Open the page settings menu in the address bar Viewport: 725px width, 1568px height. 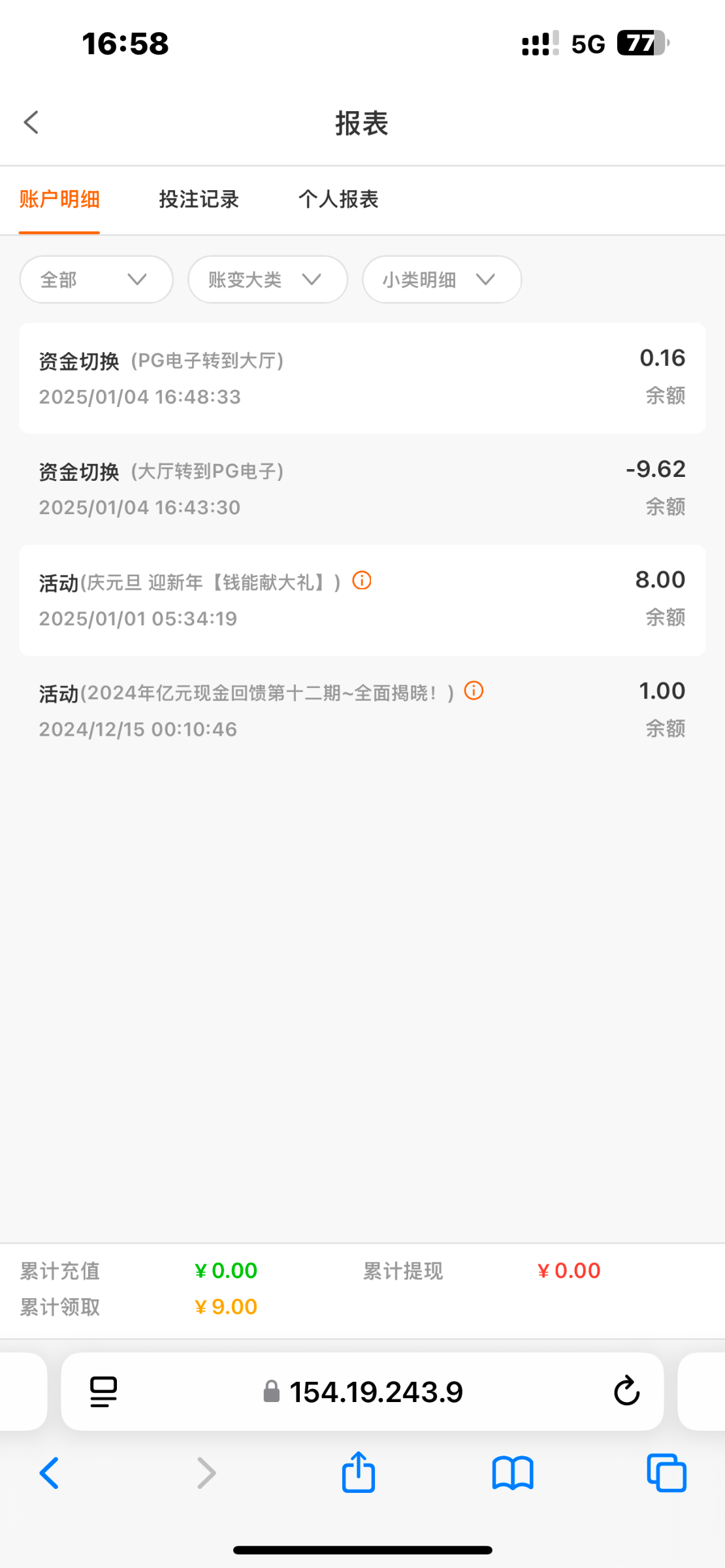coord(103,1392)
